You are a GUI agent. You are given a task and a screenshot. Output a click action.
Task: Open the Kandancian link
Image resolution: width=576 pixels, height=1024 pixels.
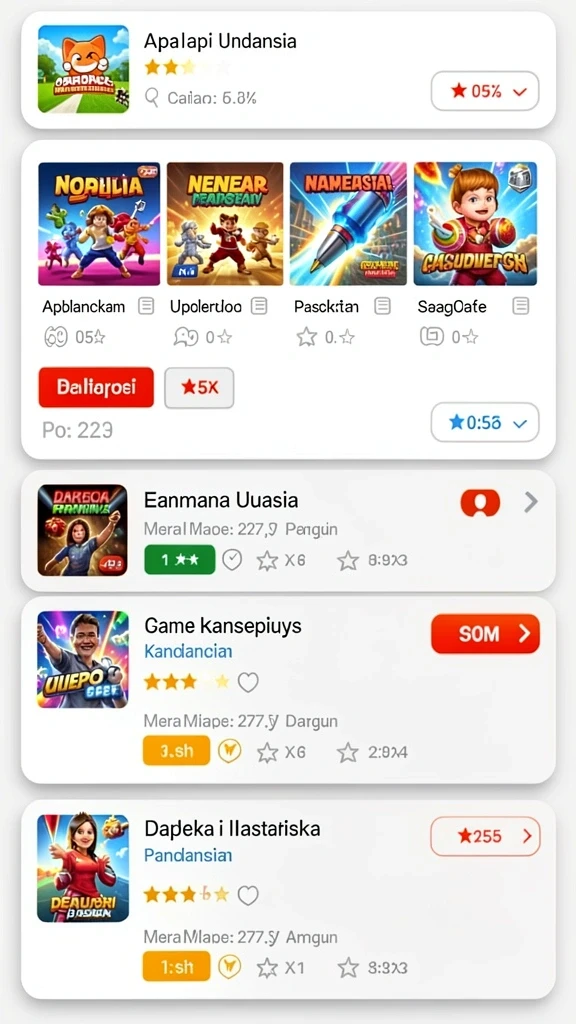pyautogui.click(x=188, y=651)
